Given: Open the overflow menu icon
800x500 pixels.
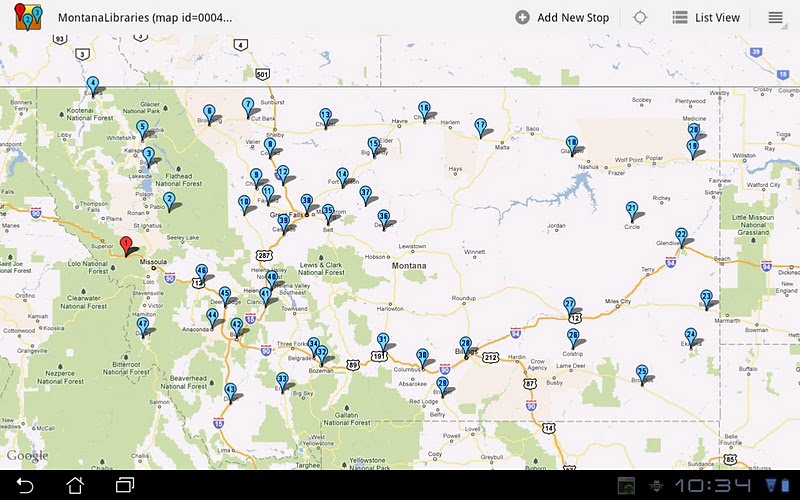Looking at the screenshot, I should coord(775,18).
